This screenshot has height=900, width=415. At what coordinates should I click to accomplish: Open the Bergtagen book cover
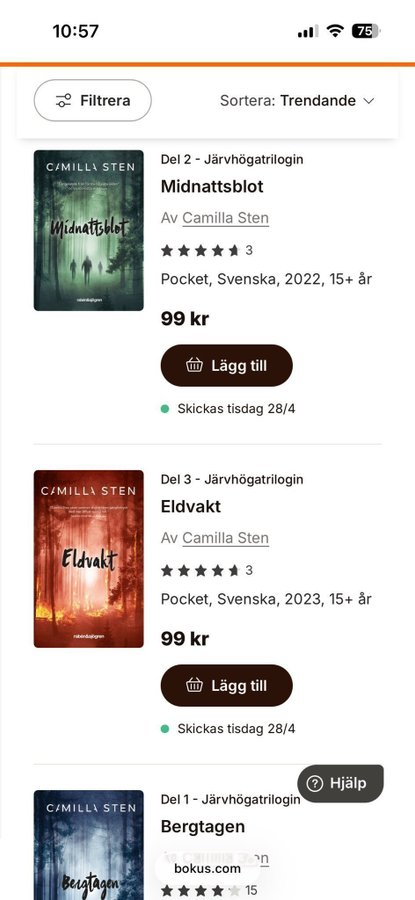pyautogui.click(x=88, y=845)
